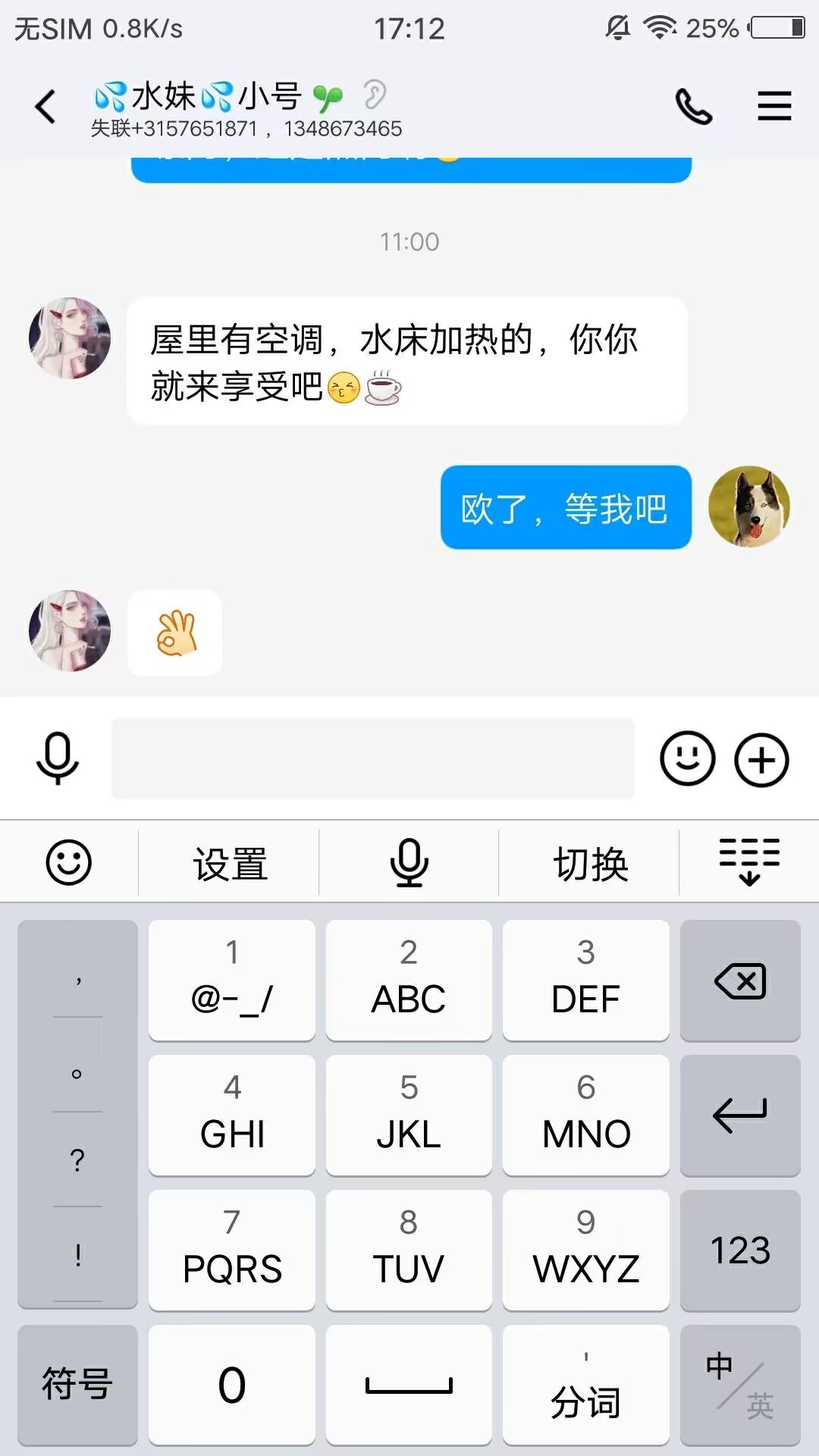Tap the return key on keyboard
This screenshot has width=819, height=1456.
coord(740,1115)
